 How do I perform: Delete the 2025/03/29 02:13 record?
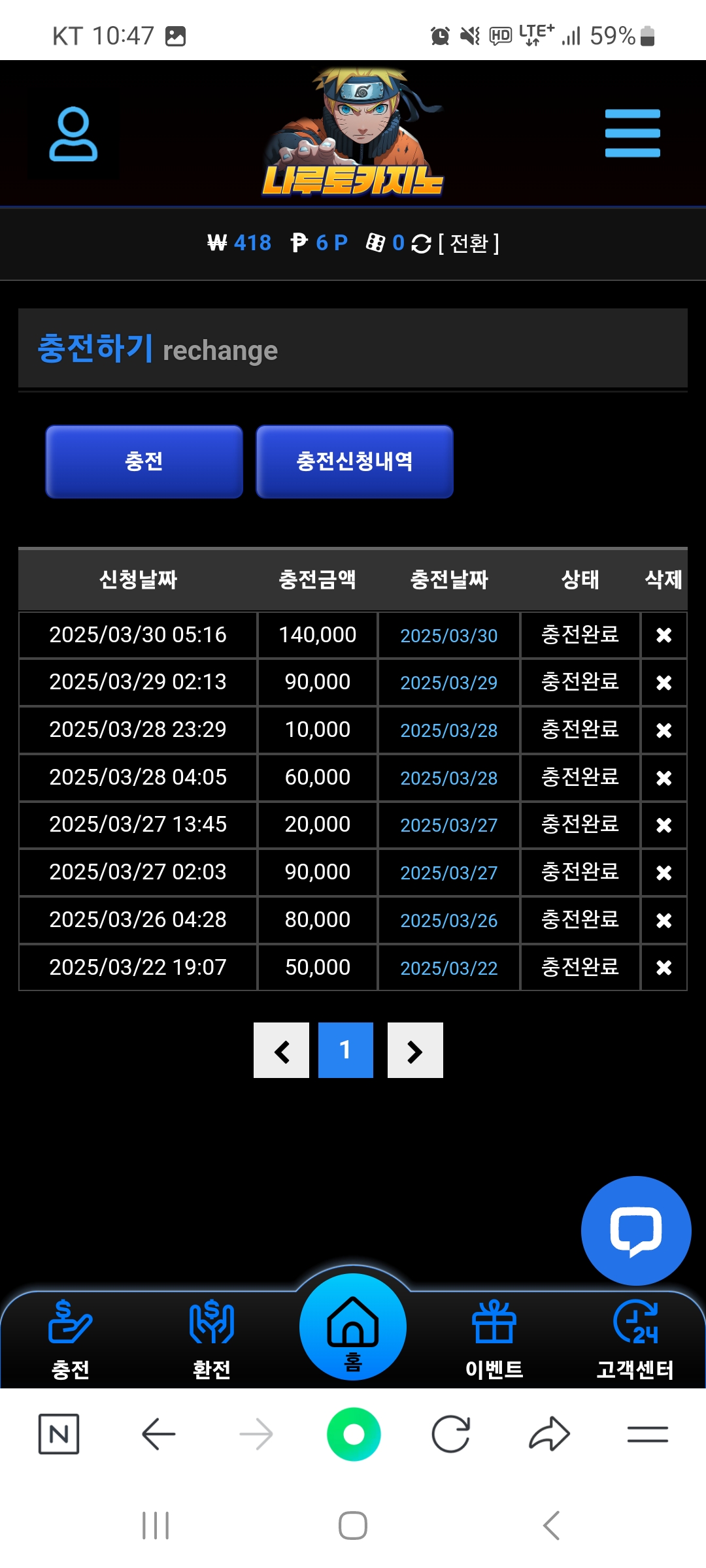pyautogui.click(x=664, y=683)
